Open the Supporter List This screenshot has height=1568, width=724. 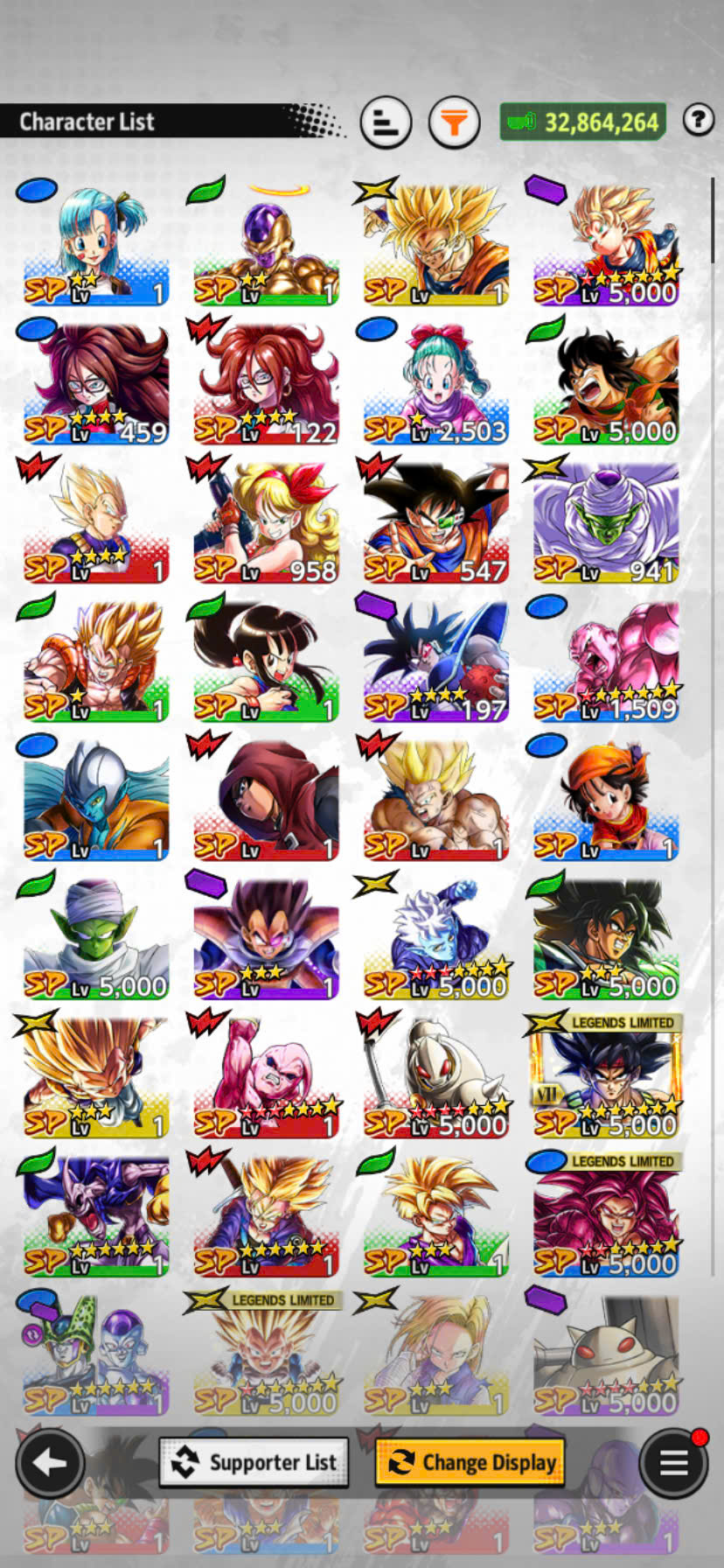[254, 1462]
